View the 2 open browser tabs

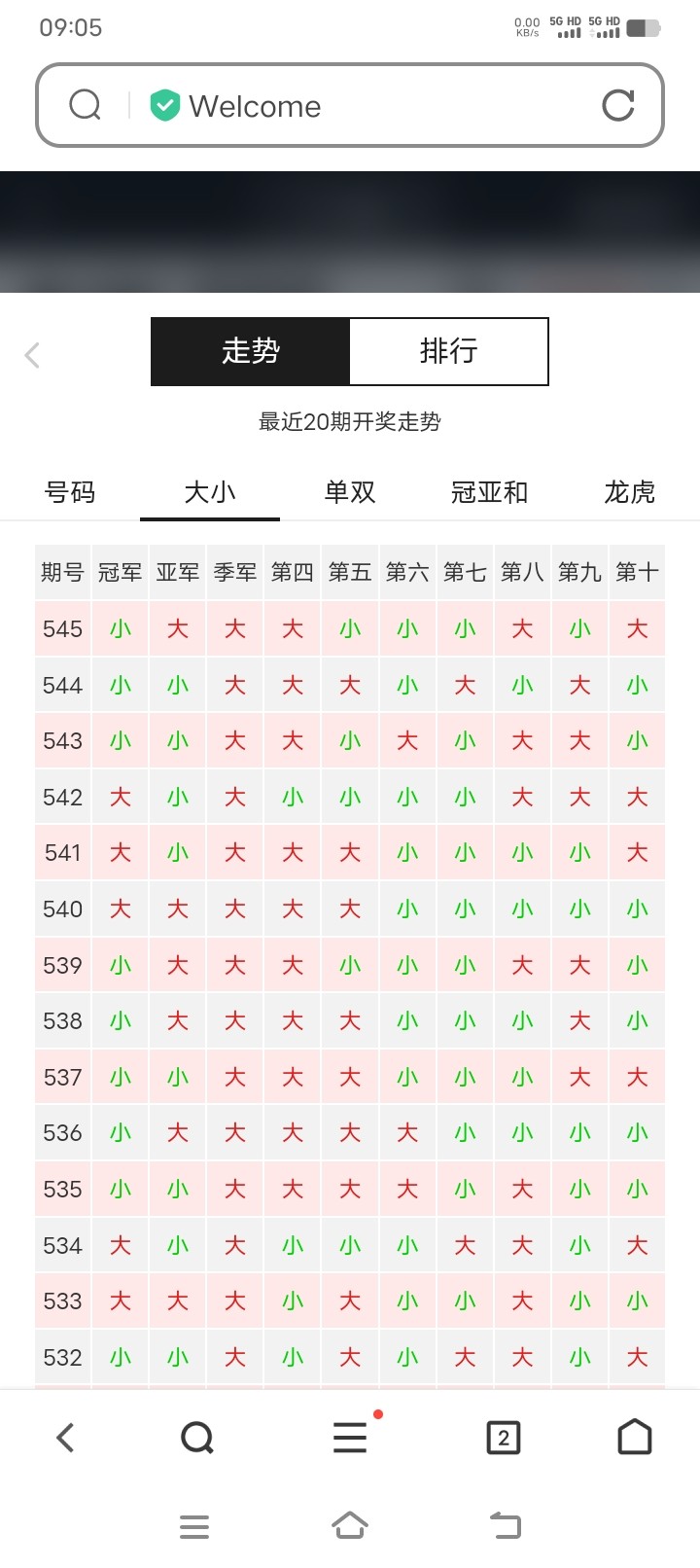tap(503, 1437)
